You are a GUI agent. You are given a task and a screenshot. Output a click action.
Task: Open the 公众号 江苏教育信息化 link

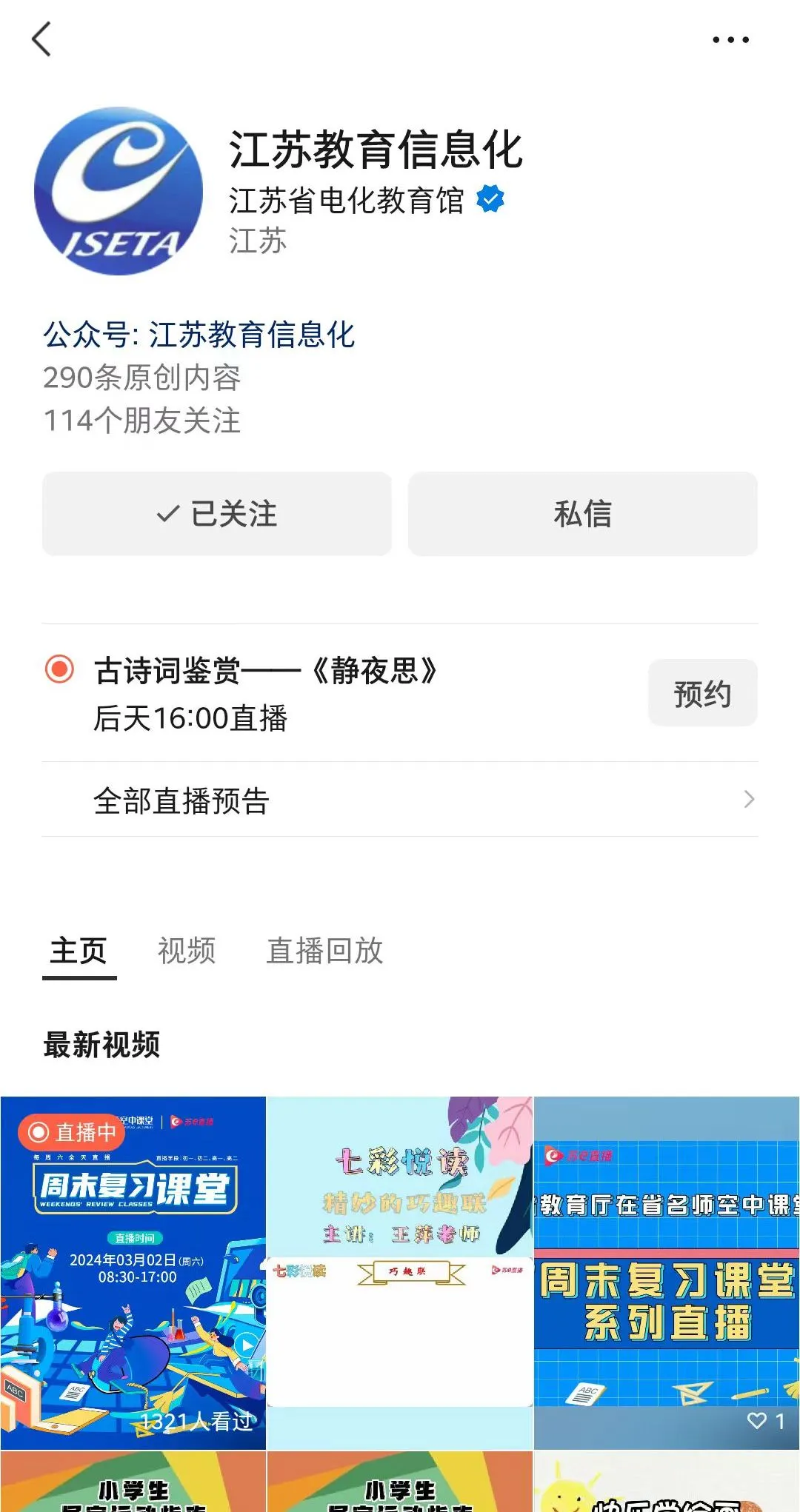tap(199, 335)
